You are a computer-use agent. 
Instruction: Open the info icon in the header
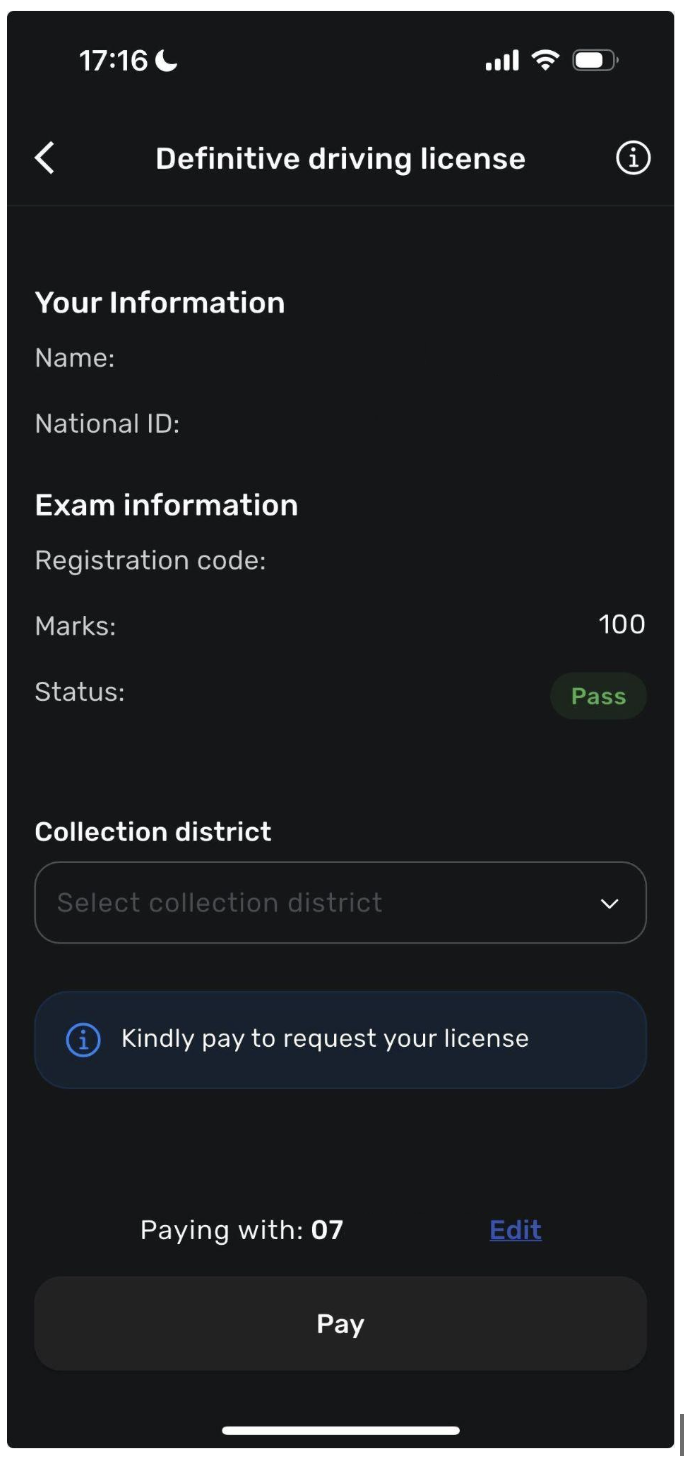click(632, 158)
